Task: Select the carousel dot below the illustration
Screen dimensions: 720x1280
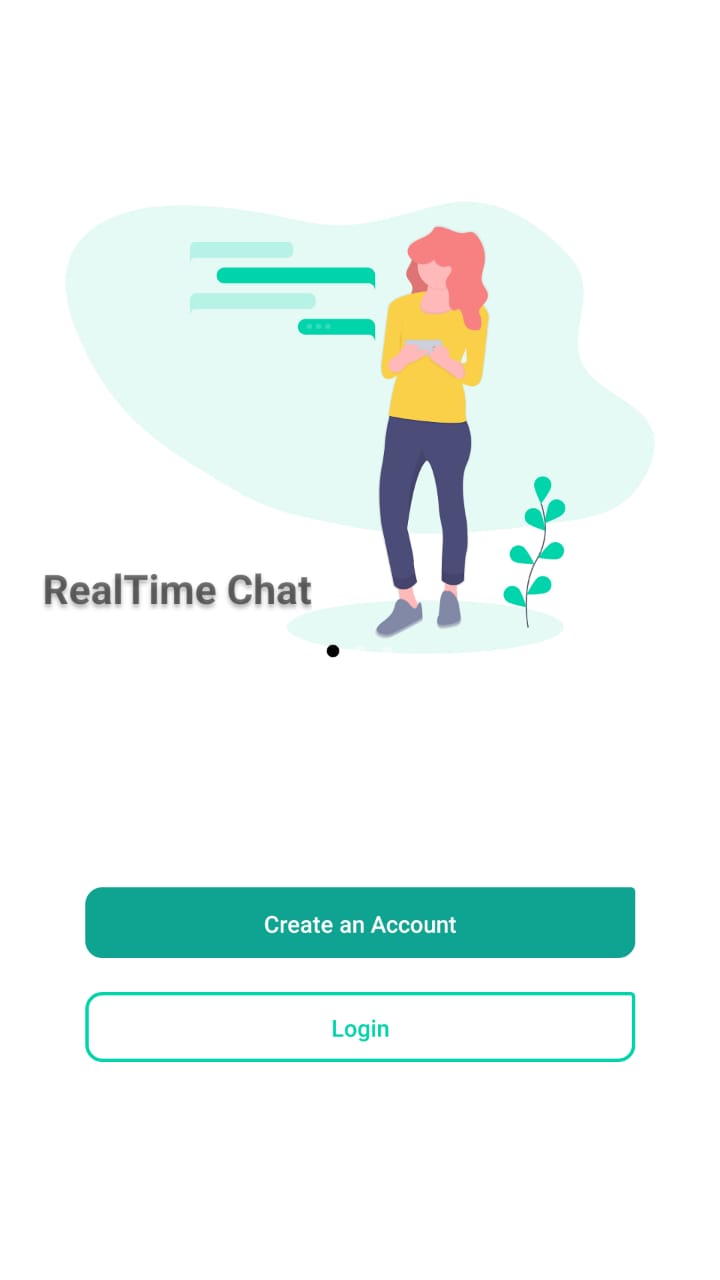Action: pos(333,651)
